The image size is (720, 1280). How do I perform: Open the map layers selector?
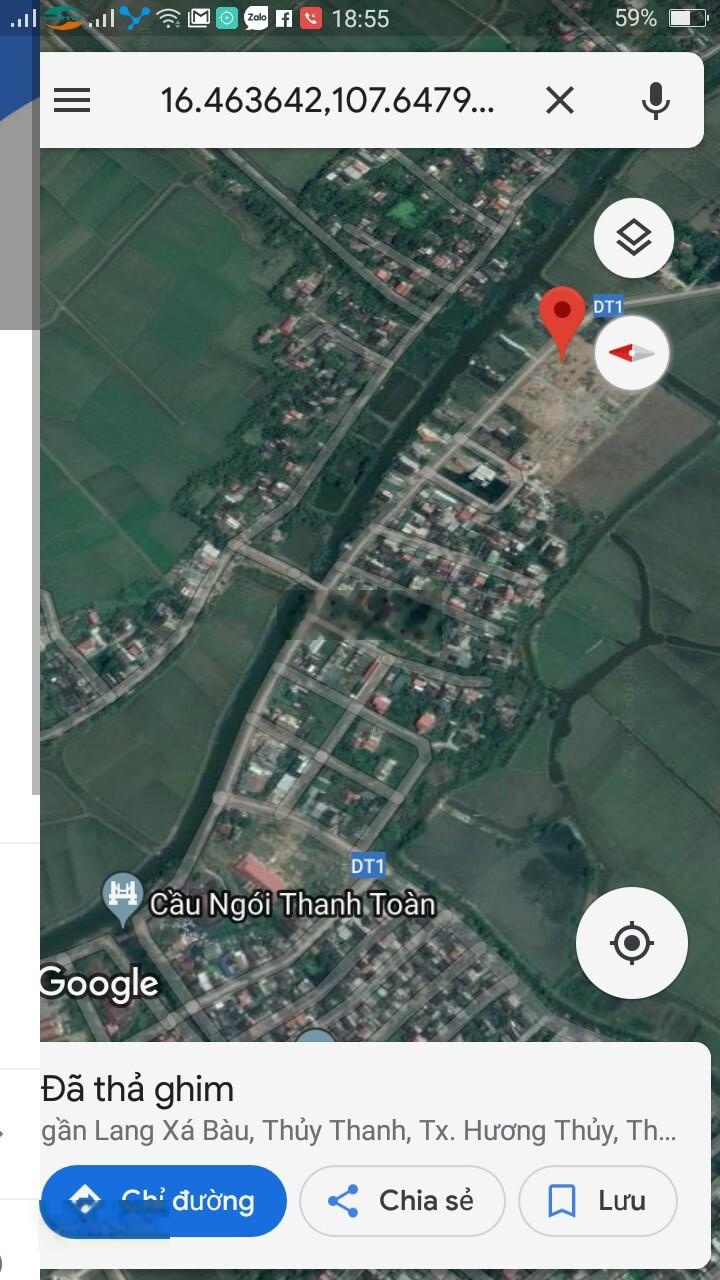click(x=633, y=238)
